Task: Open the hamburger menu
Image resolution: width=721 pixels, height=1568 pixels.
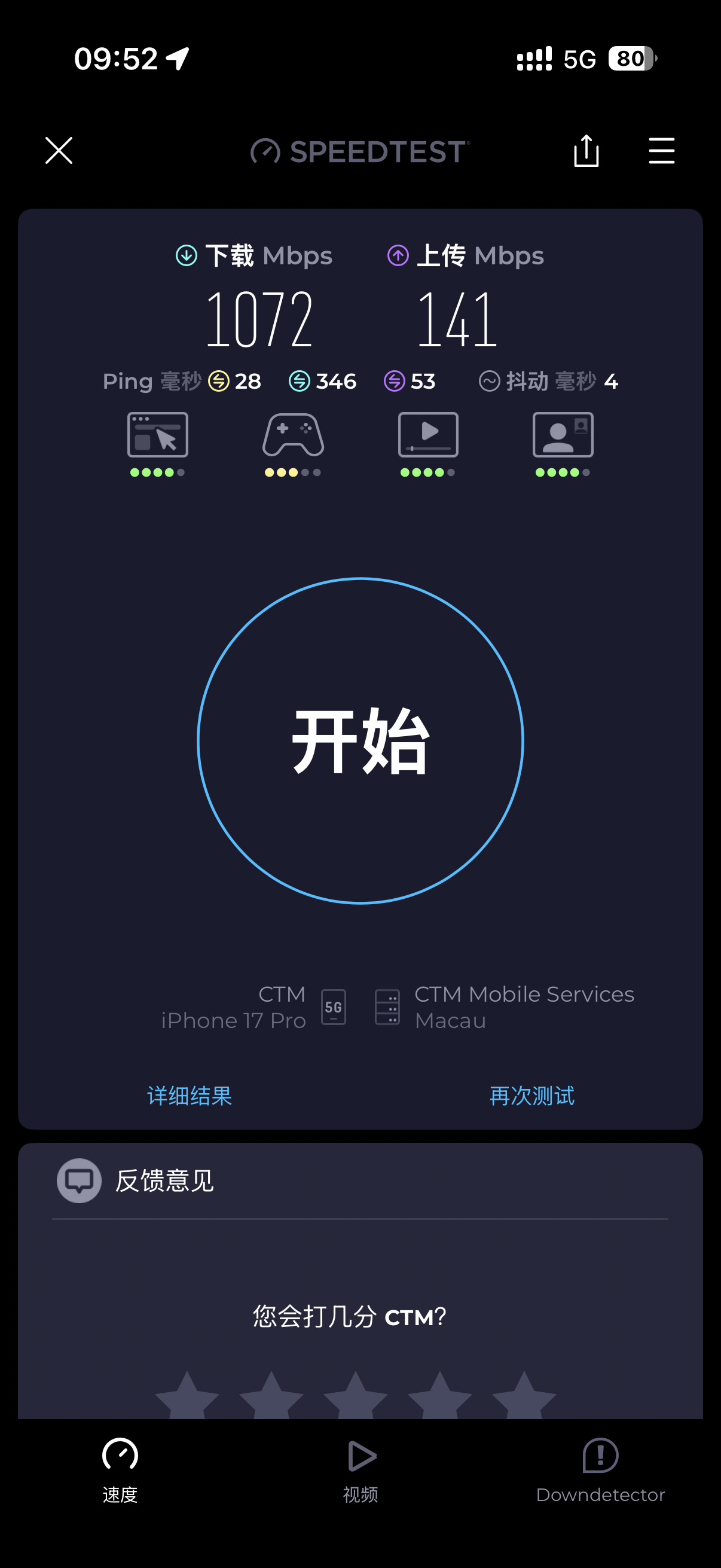Action: click(x=661, y=150)
